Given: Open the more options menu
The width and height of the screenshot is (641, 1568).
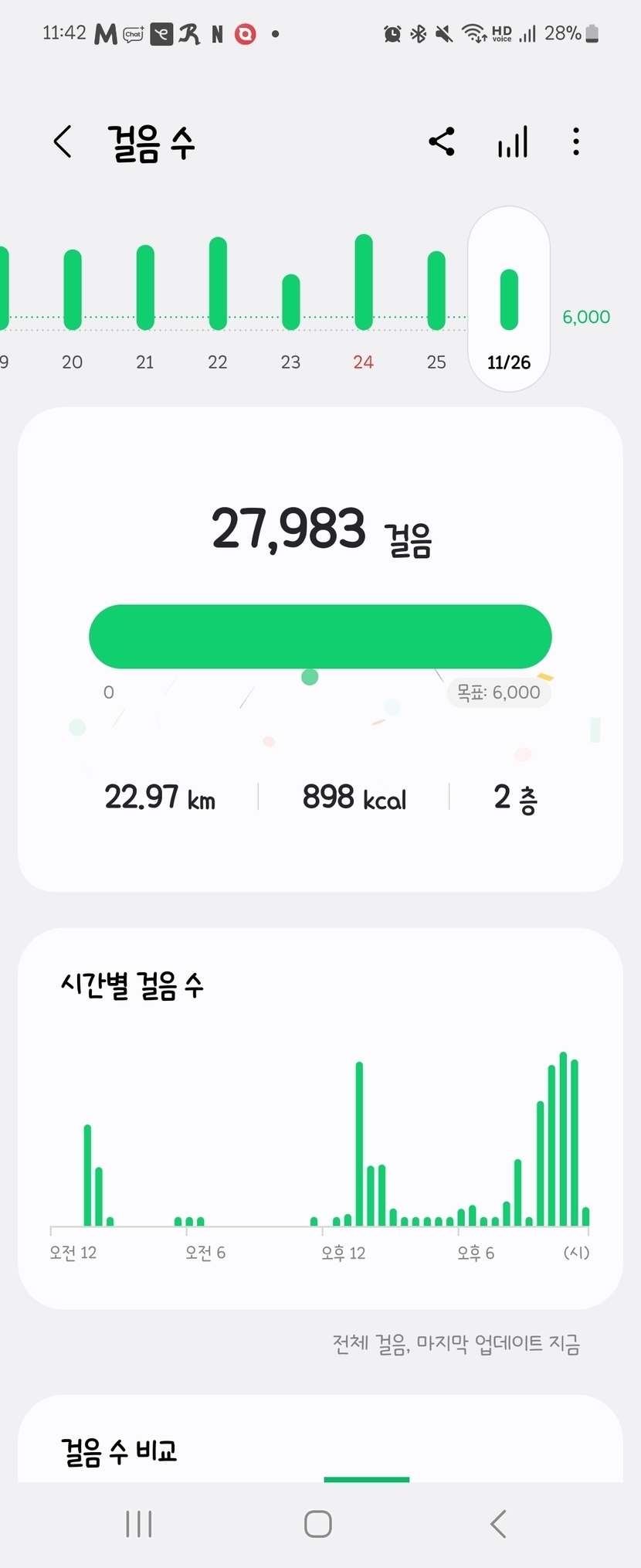Looking at the screenshot, I should 576,142.
